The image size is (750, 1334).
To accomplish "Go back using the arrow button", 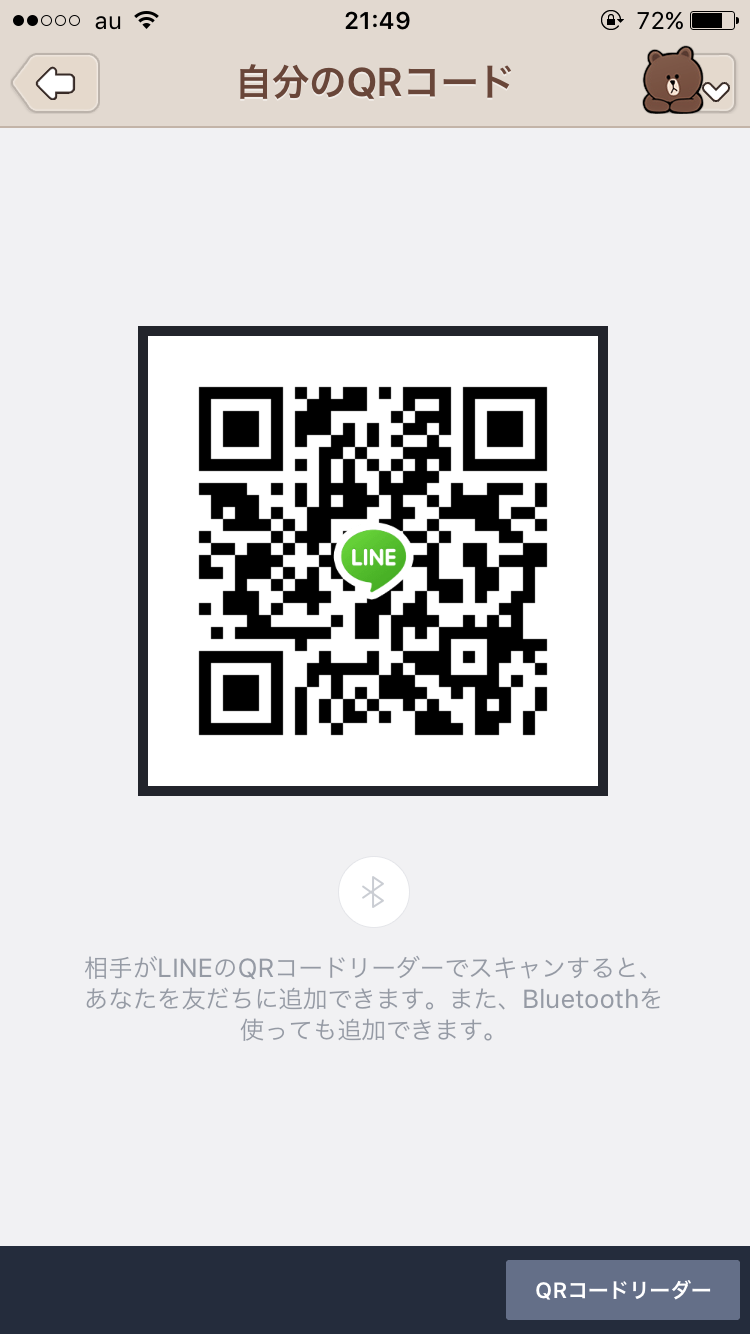I will point(56,83).
